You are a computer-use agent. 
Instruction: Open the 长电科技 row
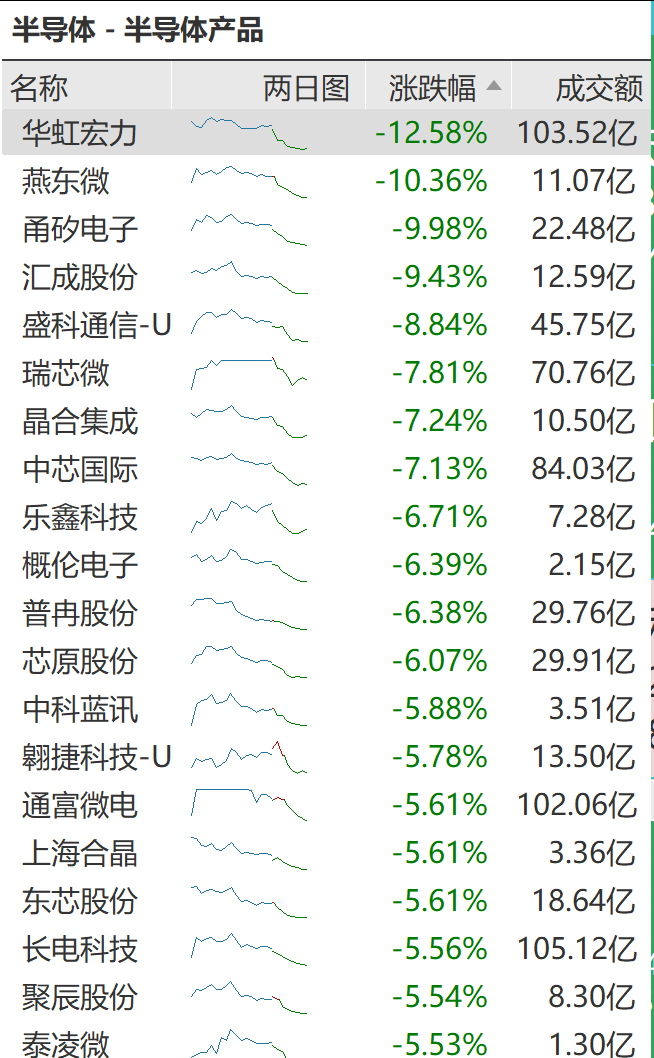click(x=327, y=949)
